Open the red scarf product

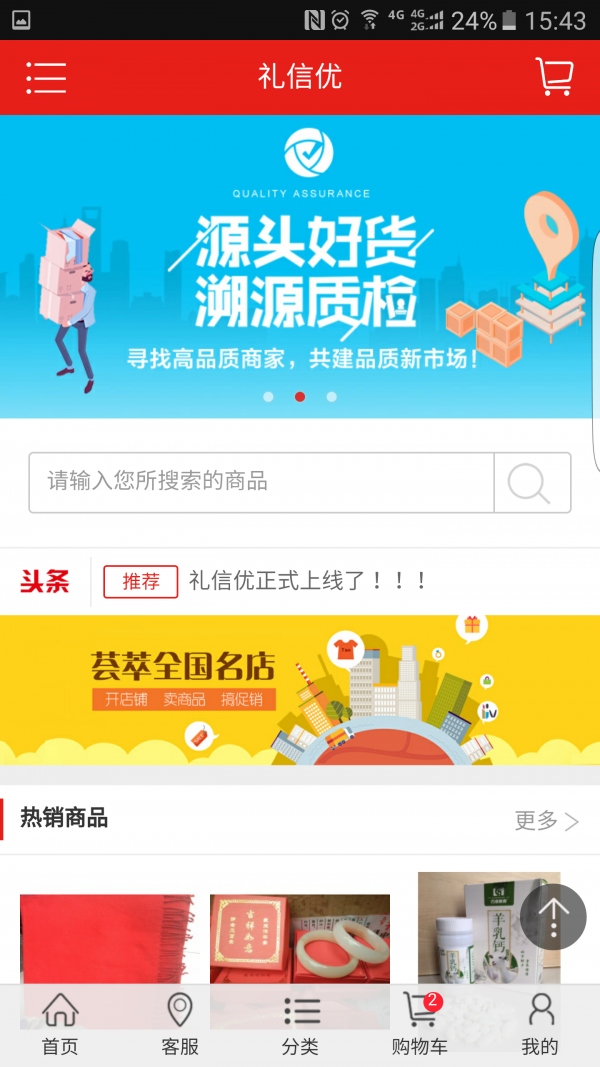click(x=107, y=938)
